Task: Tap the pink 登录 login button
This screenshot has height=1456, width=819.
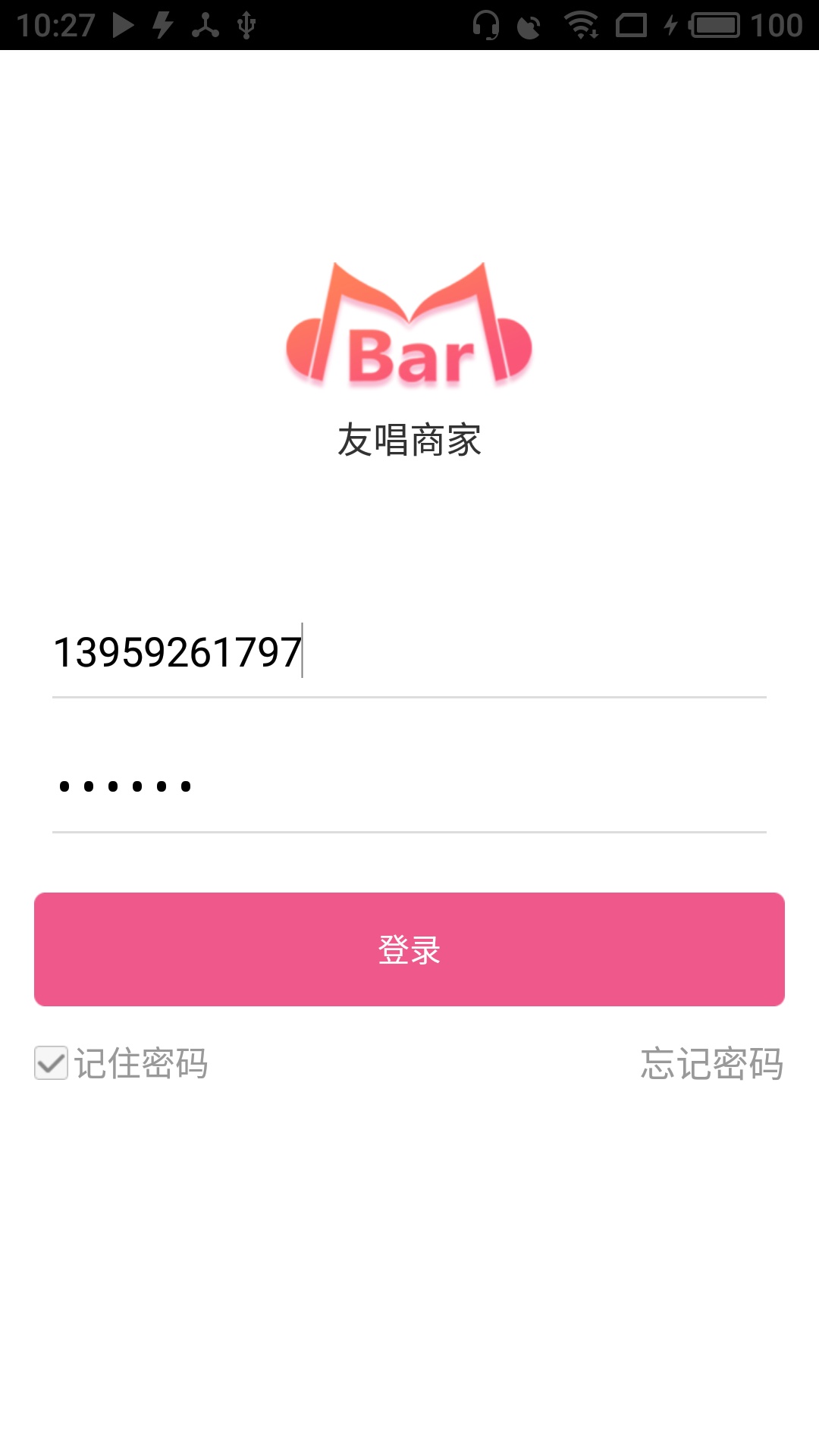Action: click(x=409, y=949)
